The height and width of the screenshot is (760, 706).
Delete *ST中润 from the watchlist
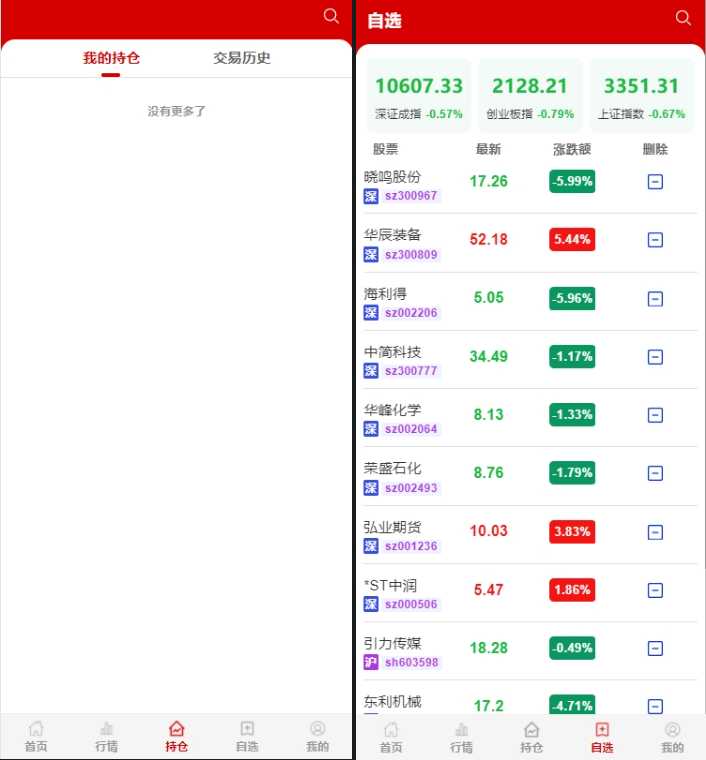[x=655, y=590]
